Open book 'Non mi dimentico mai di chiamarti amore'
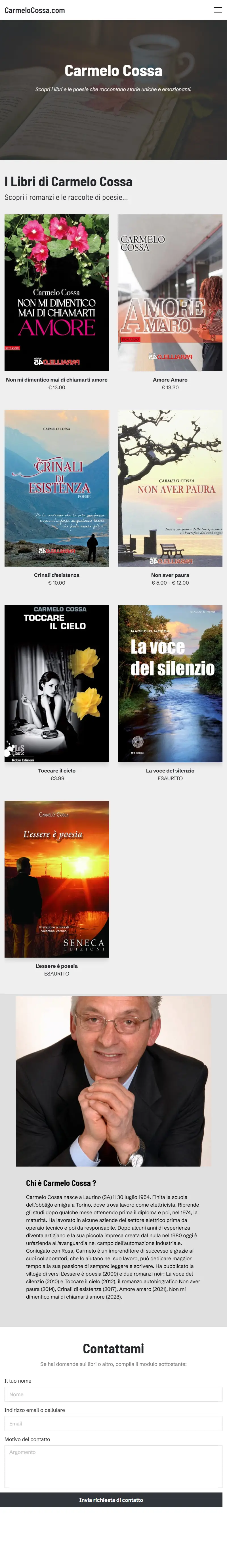Viewport: 227px width, 1568px height. (56, 293)
